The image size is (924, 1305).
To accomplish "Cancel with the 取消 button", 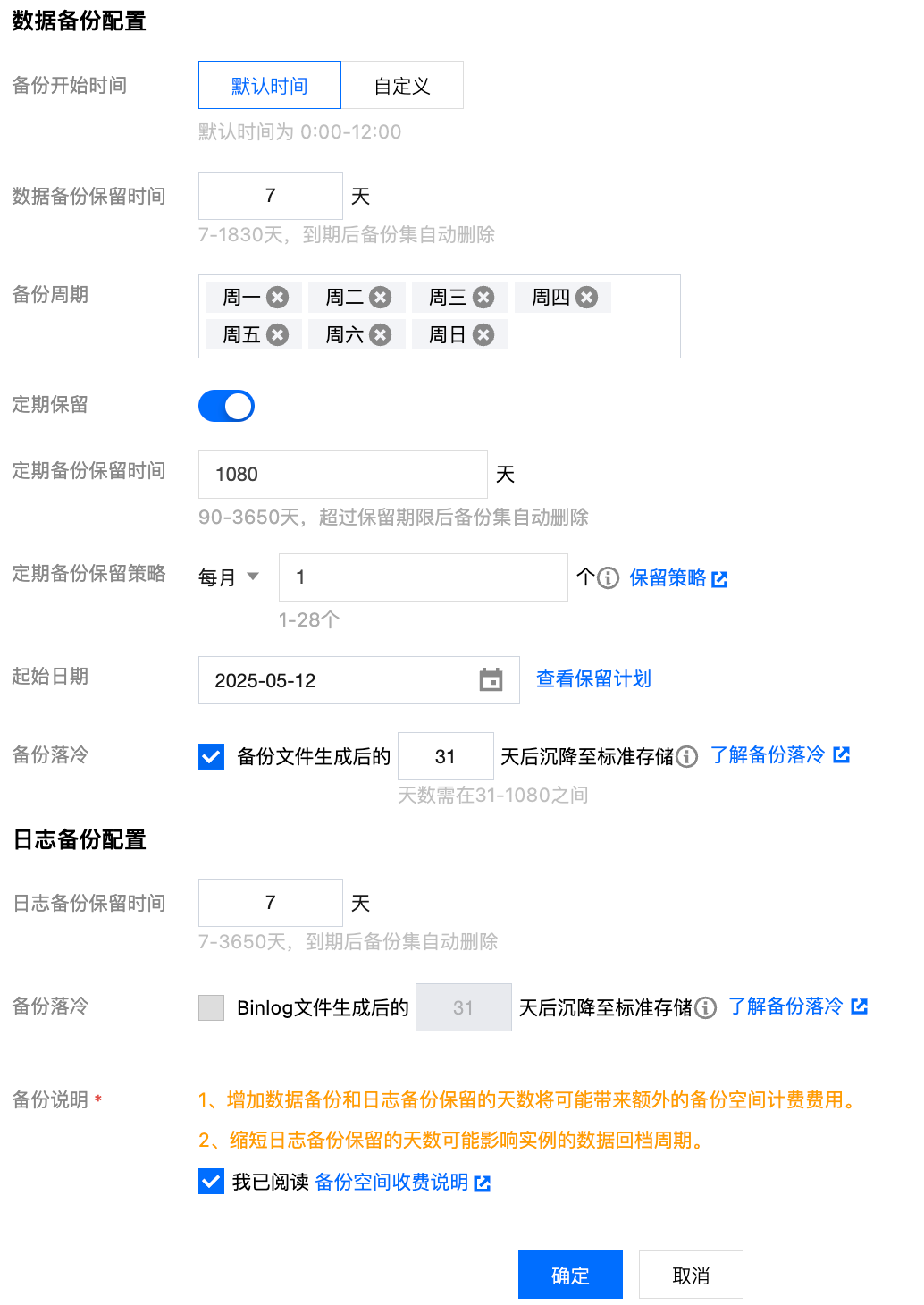I will 691,1275.
